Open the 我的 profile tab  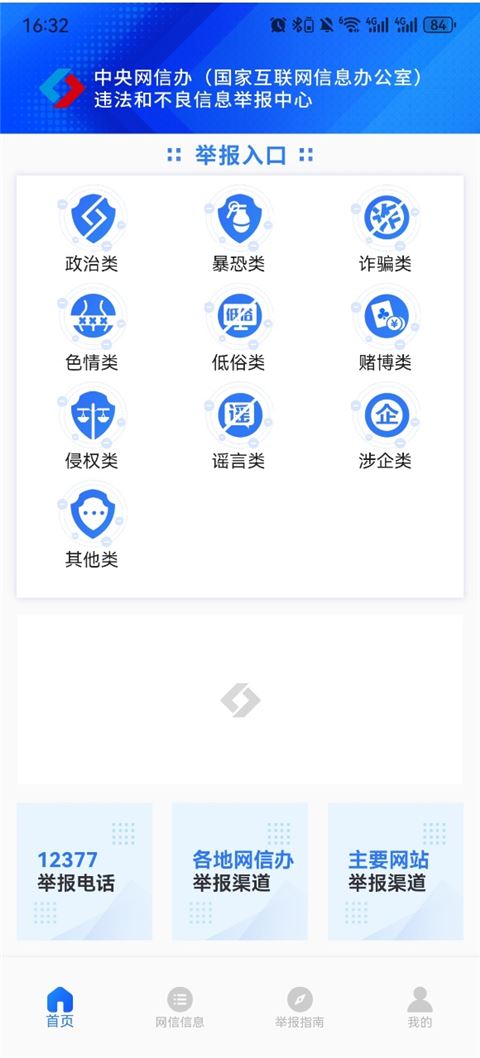tap(419, 1007)
